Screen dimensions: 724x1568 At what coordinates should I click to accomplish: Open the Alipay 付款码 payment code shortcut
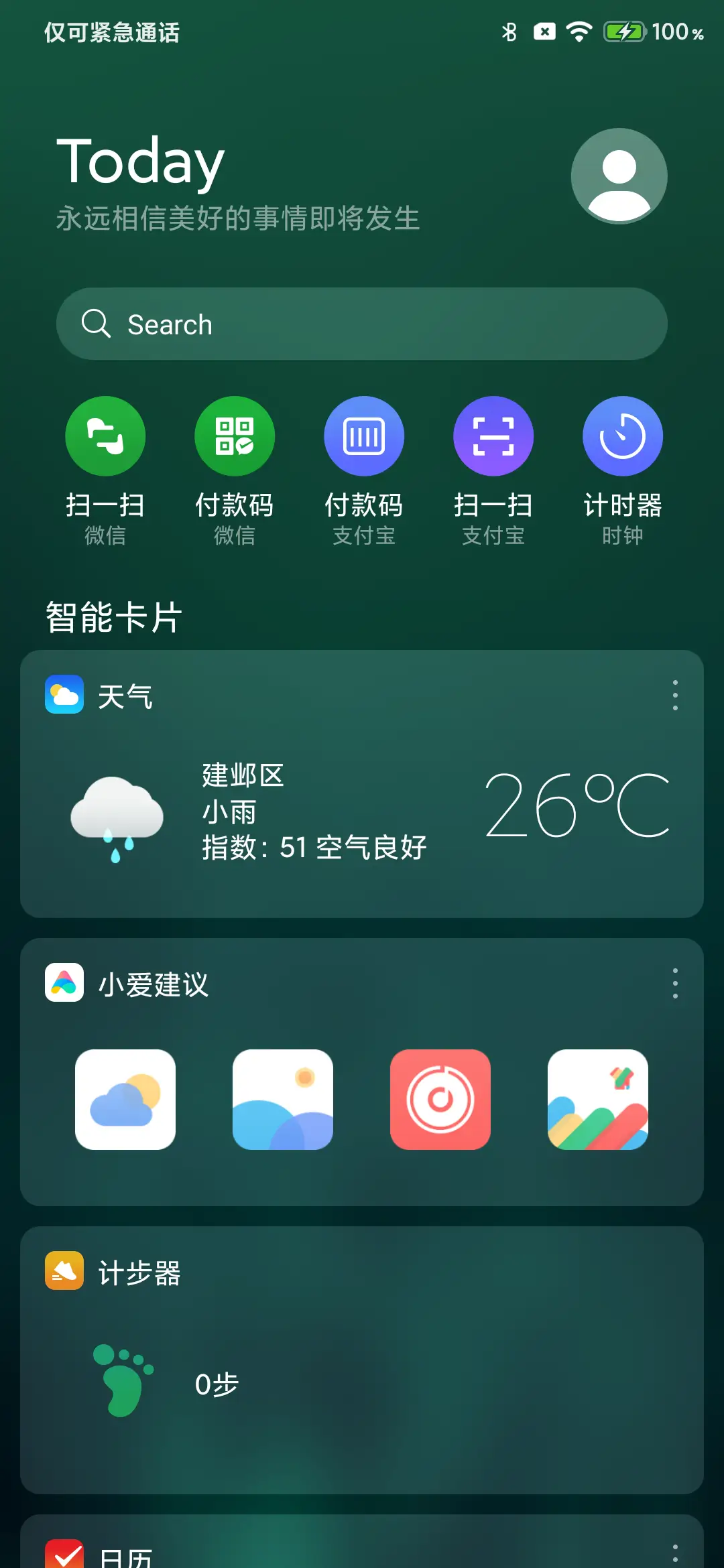pos(364,435)
